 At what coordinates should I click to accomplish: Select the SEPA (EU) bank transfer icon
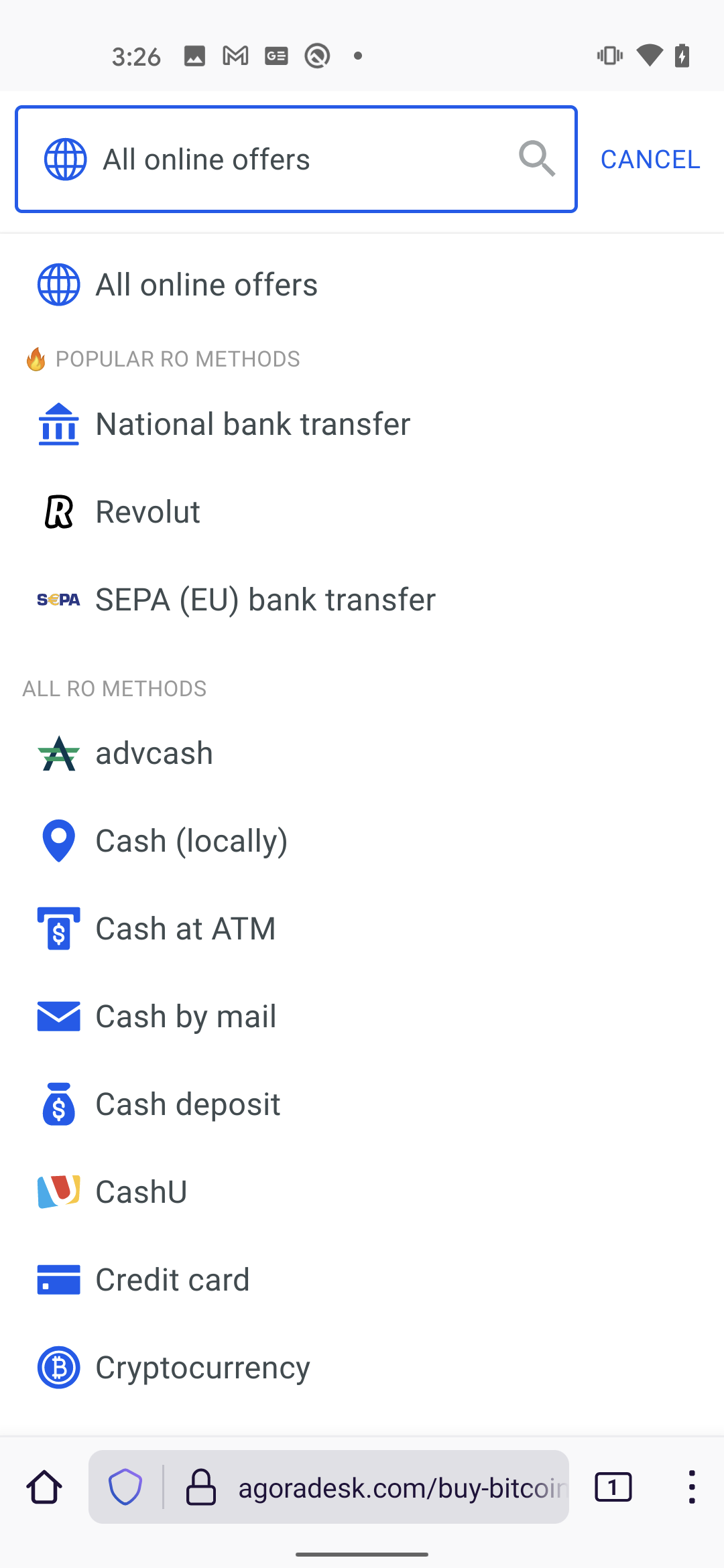click(58, 599)
